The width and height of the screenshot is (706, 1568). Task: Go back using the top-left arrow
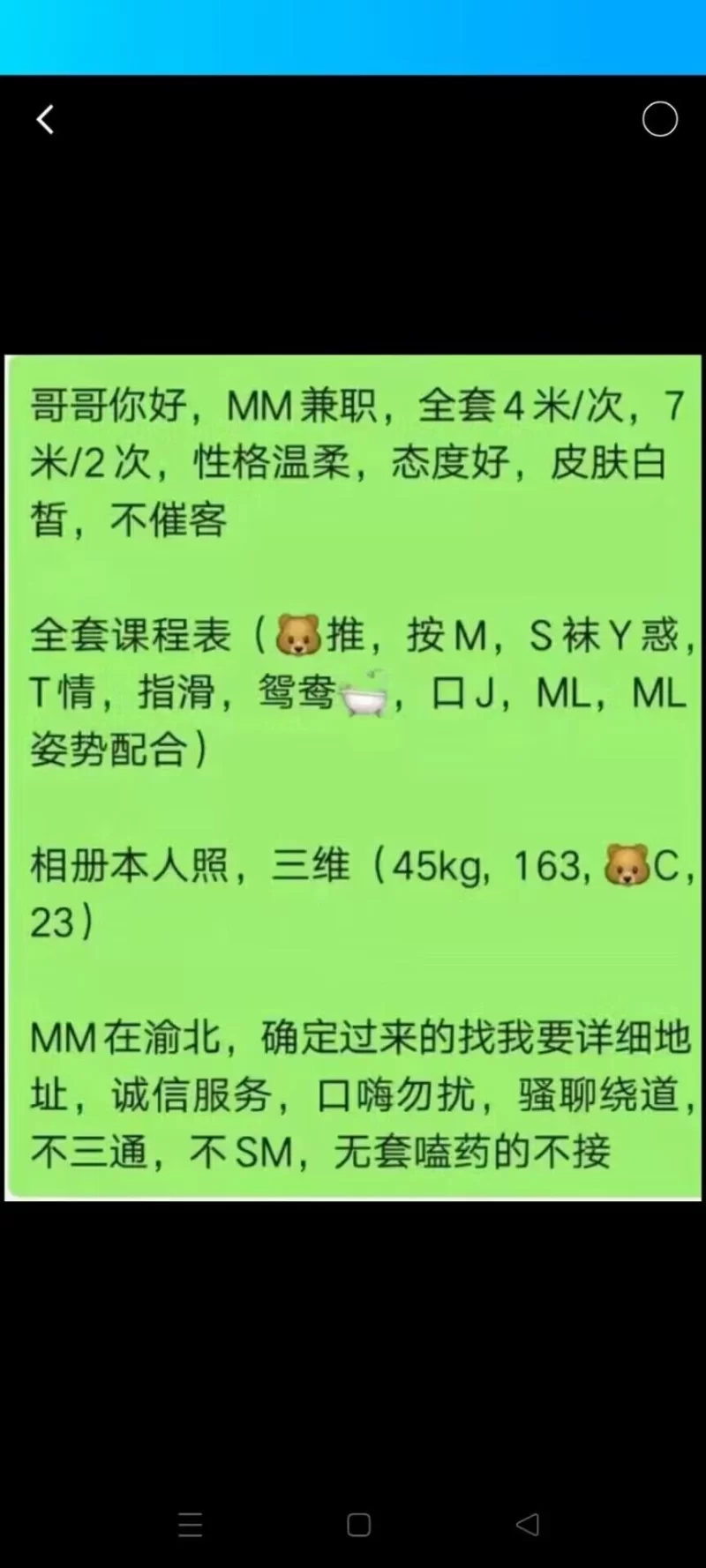(45, 119)
